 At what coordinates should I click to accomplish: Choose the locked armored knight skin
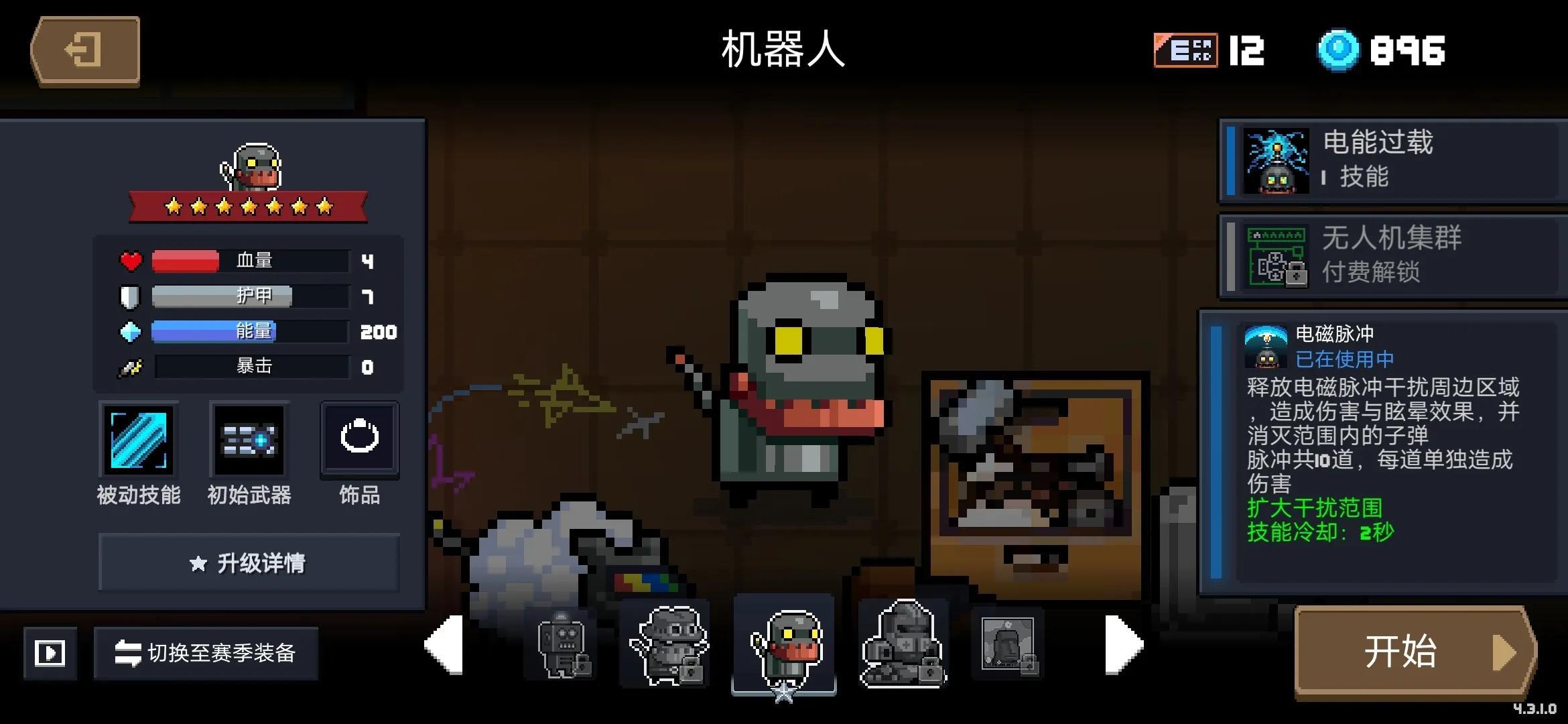[903, 645]
